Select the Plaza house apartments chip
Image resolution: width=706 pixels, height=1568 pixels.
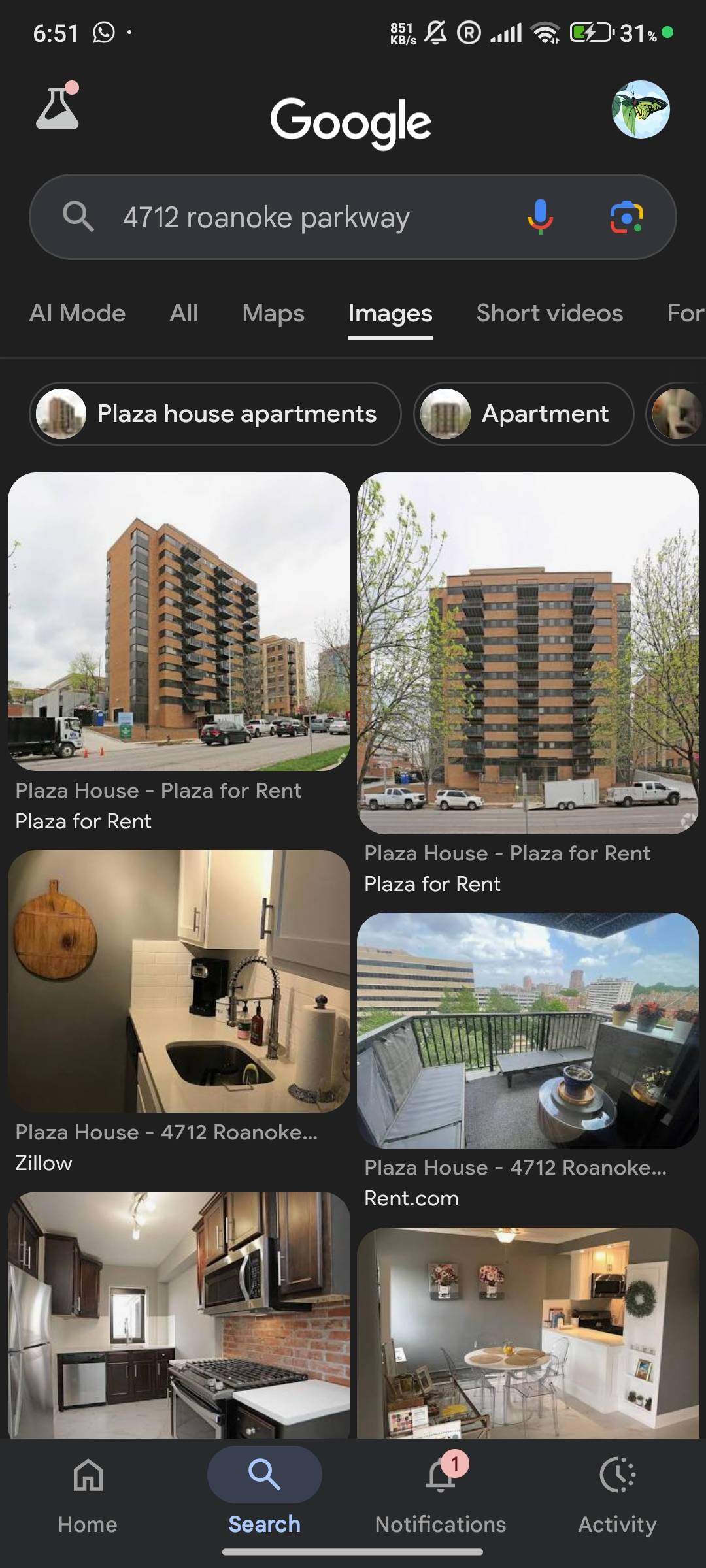[x=214, y=414]
